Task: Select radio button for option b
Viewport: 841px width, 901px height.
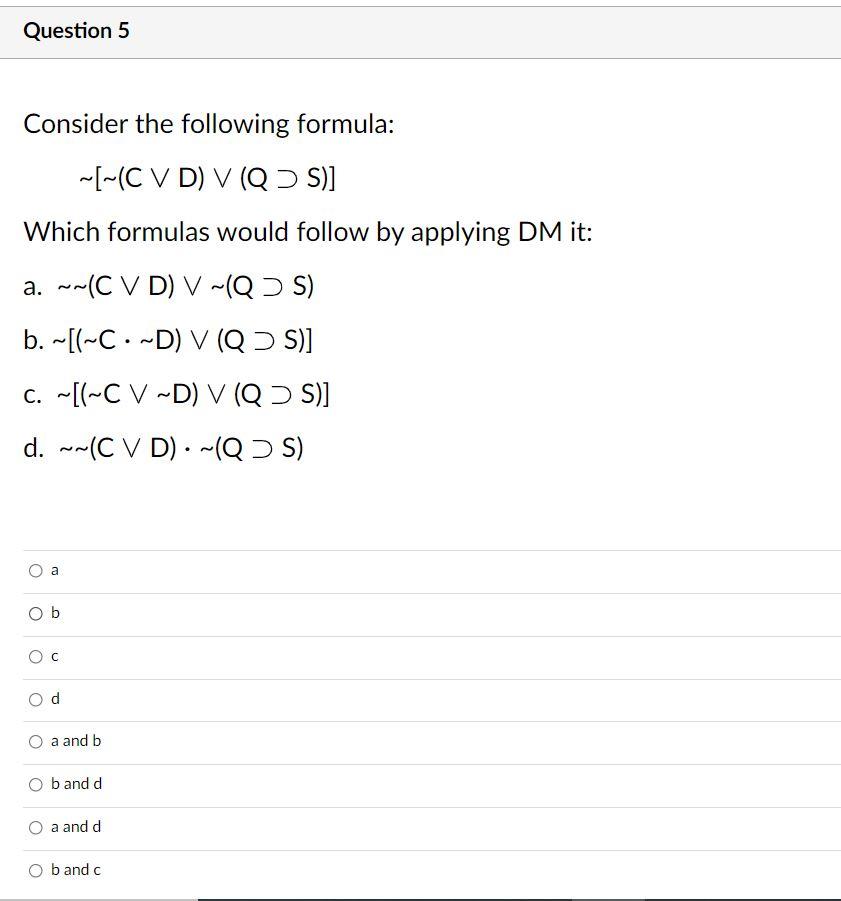Action: 36,613
